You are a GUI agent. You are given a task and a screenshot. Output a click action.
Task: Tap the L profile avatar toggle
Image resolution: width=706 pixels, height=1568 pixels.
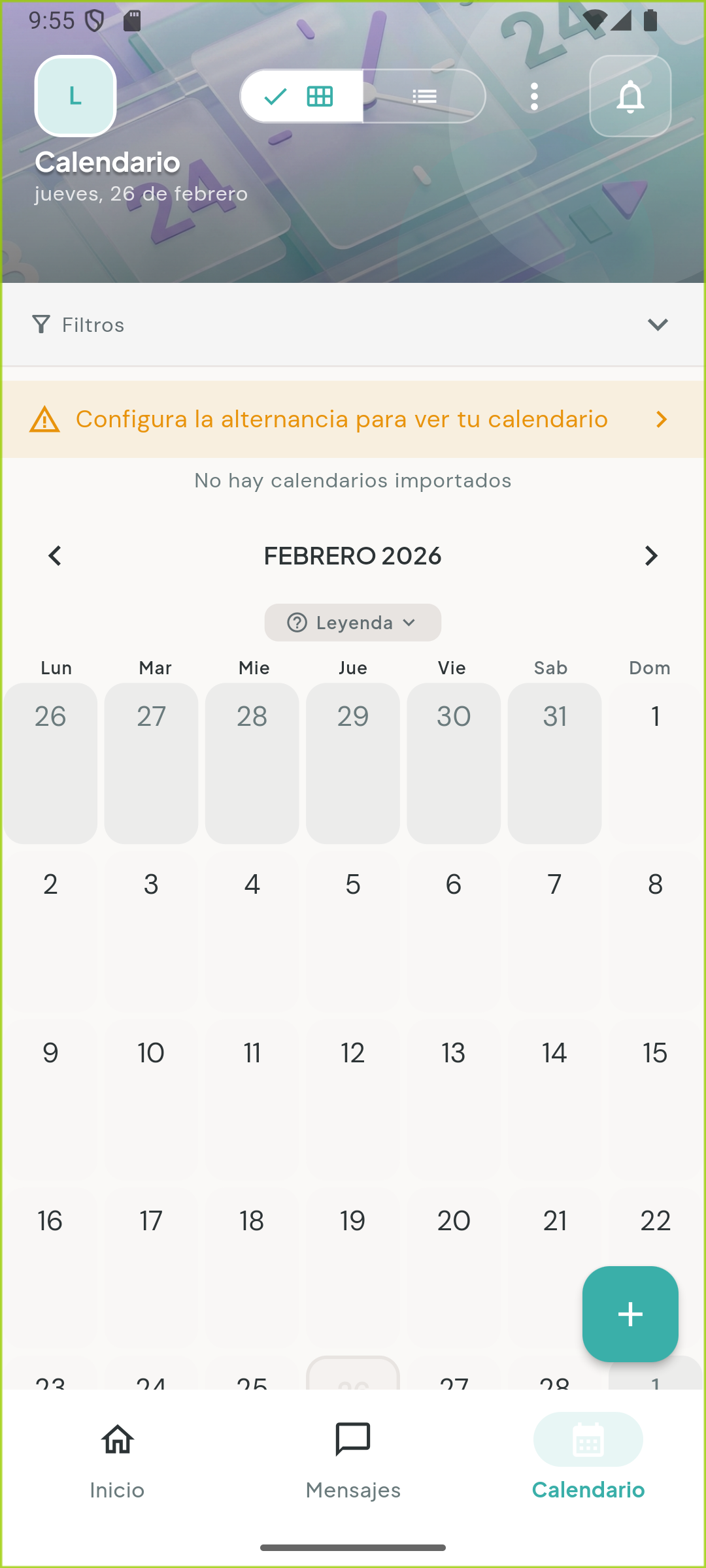point(75,96)
